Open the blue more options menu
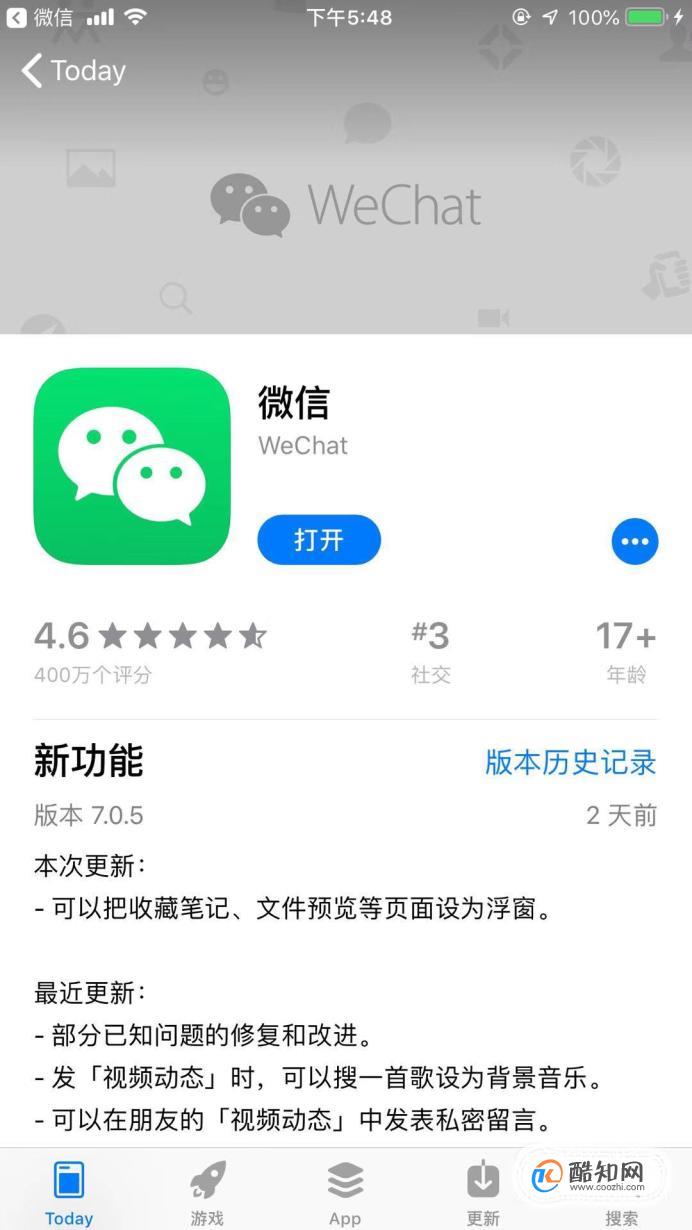692x1230 pixels. tap(635, 542)
